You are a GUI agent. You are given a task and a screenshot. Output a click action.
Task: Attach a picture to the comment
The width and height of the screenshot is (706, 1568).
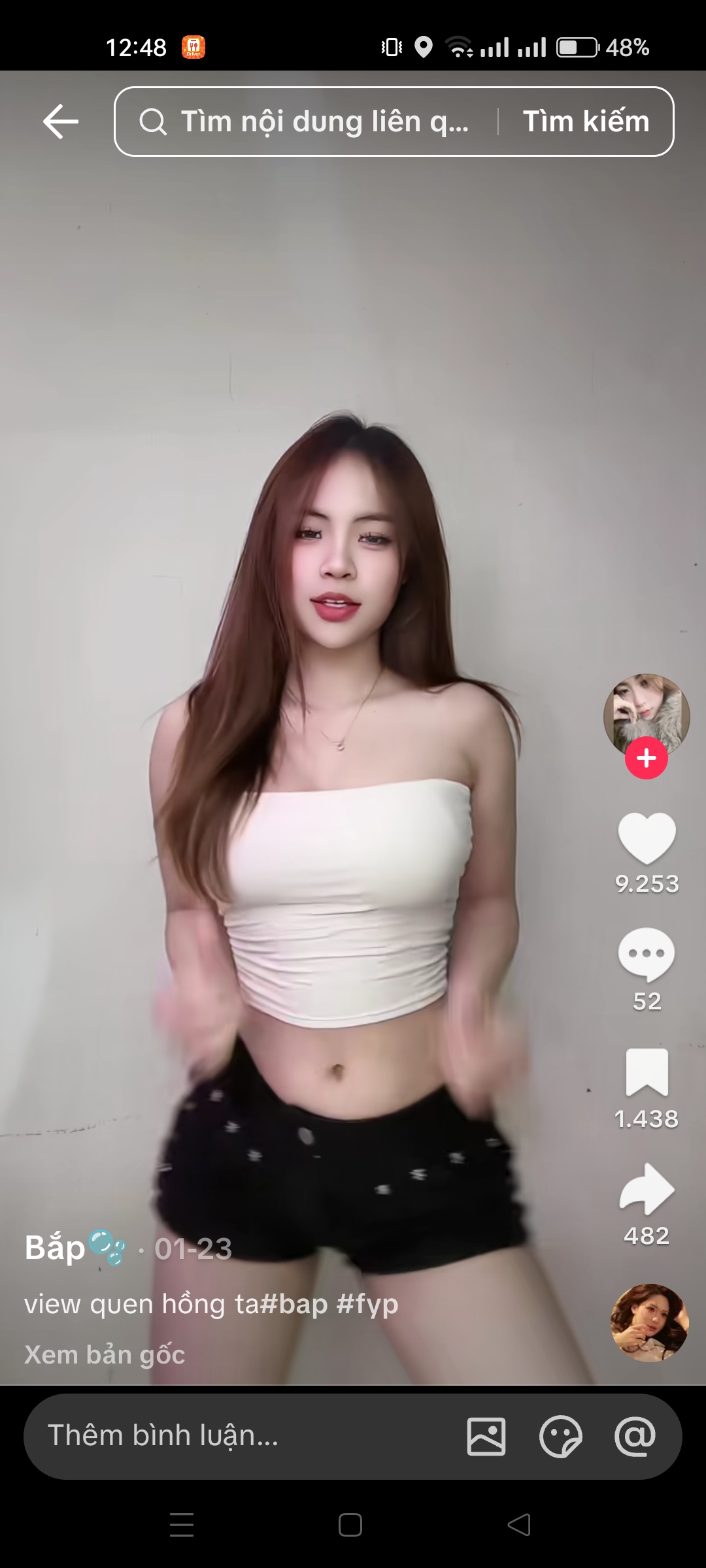[486, 1436]
